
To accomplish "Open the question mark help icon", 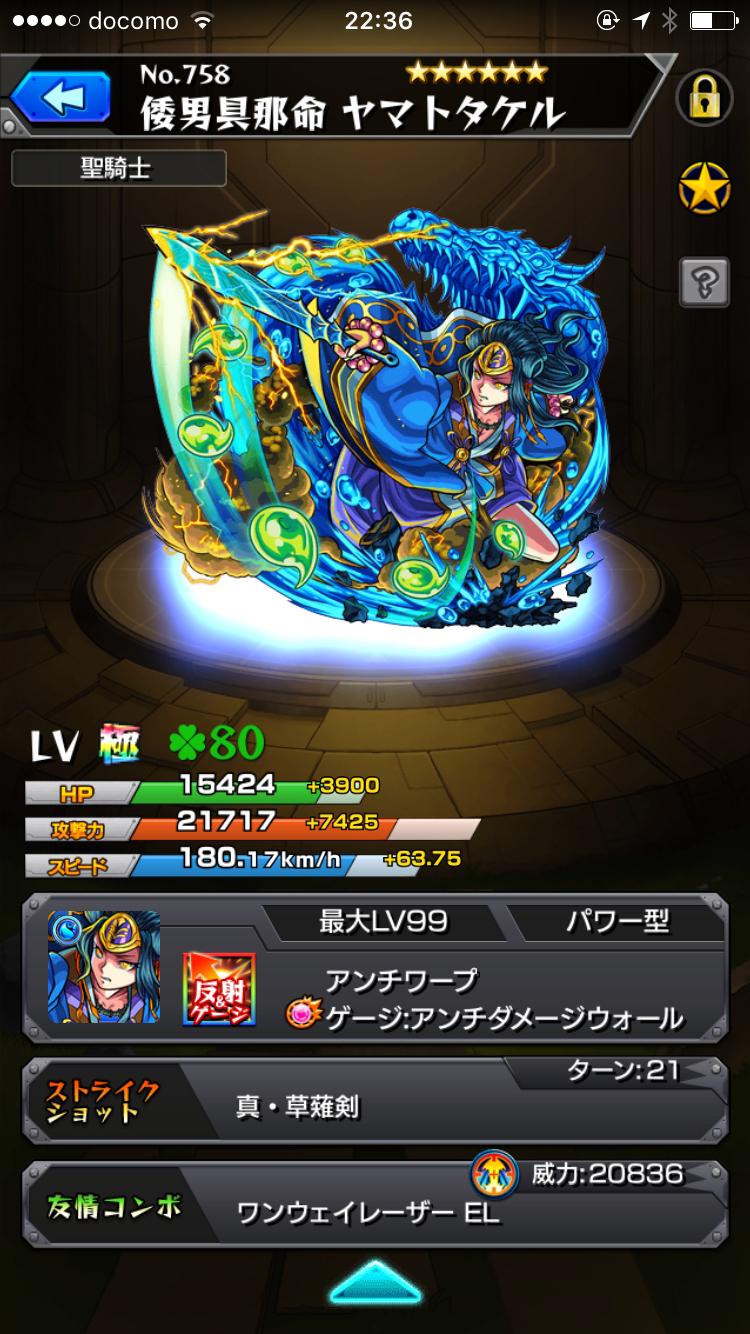I will 704,280.
